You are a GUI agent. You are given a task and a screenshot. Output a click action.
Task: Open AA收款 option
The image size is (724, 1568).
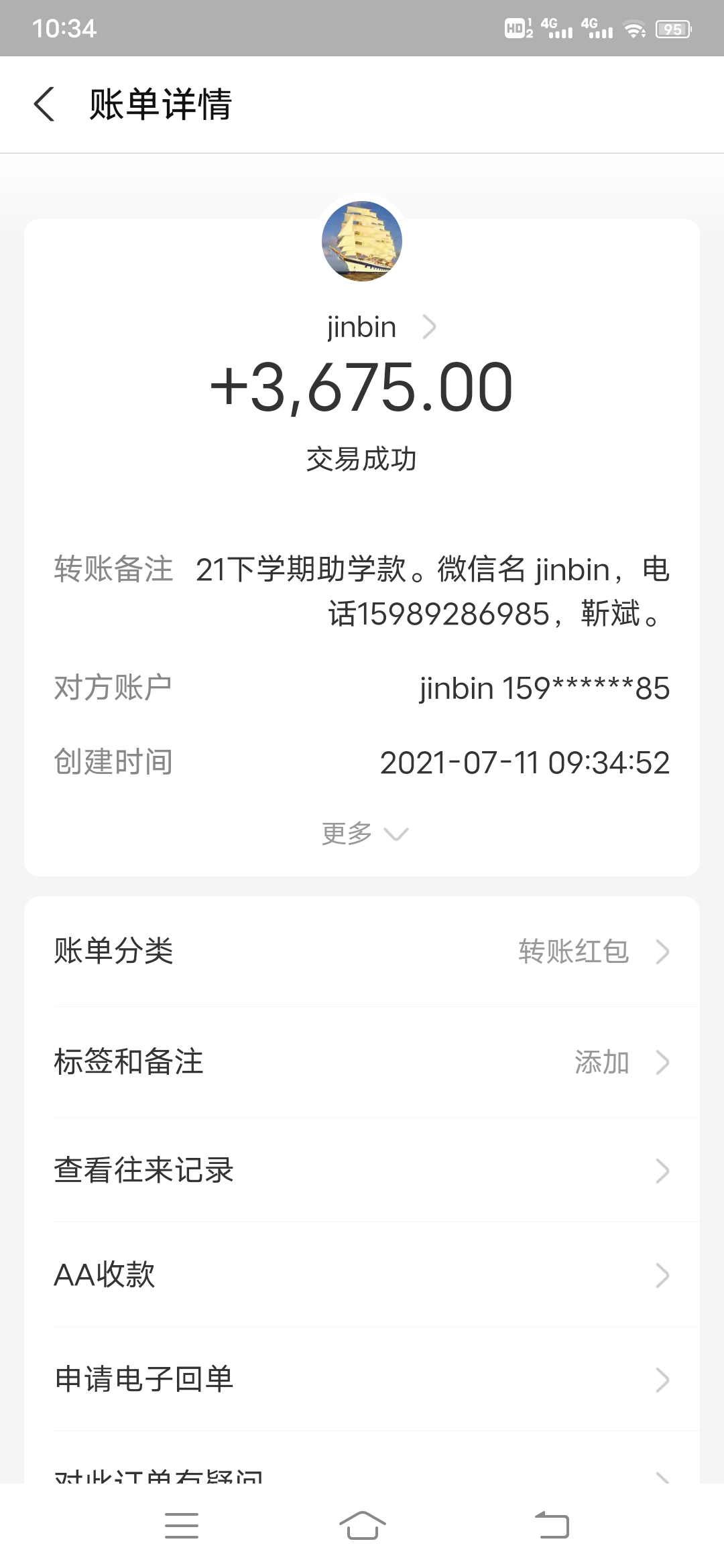(x=362, y=1275)
